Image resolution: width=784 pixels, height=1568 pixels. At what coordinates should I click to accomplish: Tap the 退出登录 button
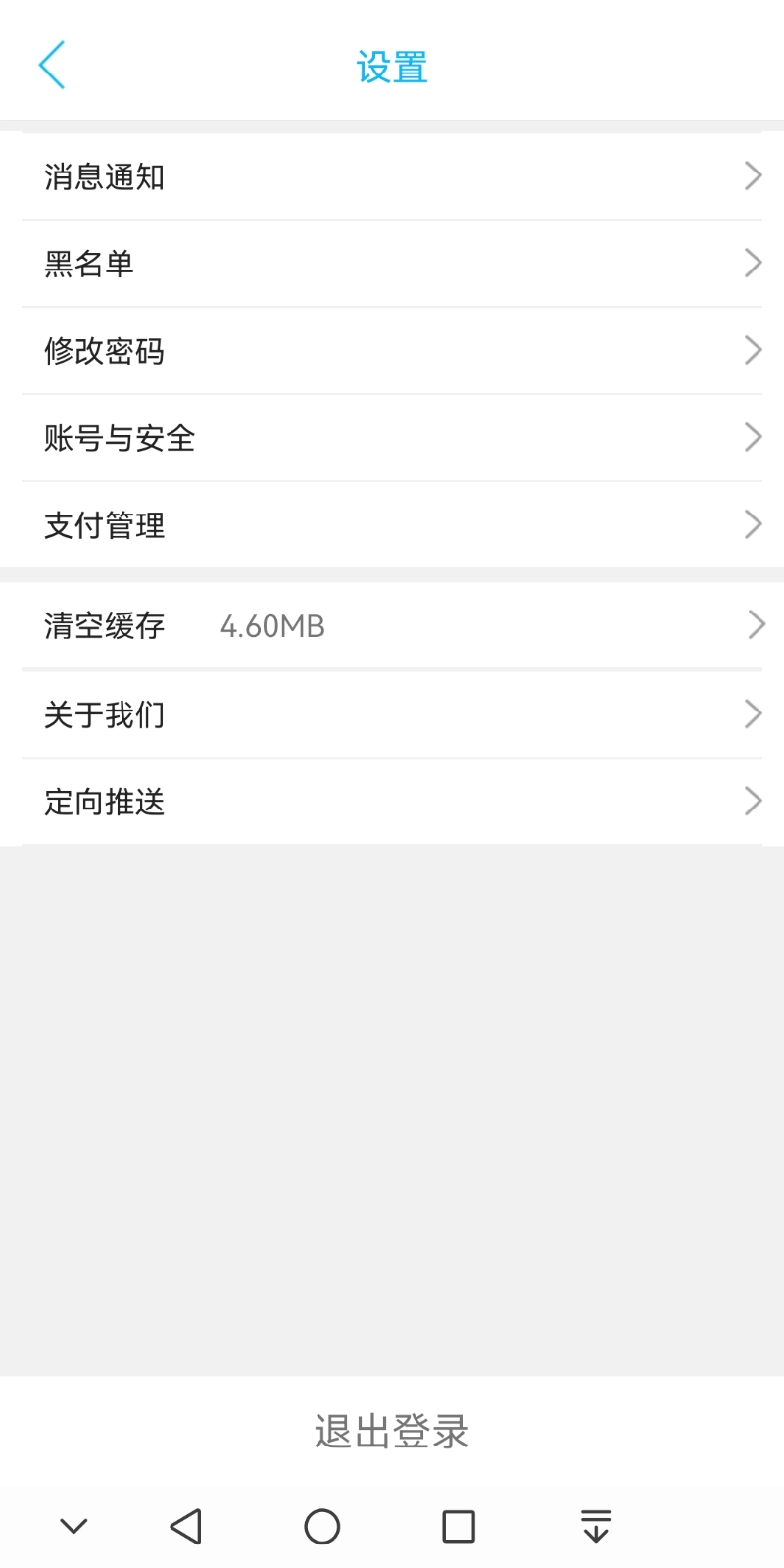pos(392,1432)
